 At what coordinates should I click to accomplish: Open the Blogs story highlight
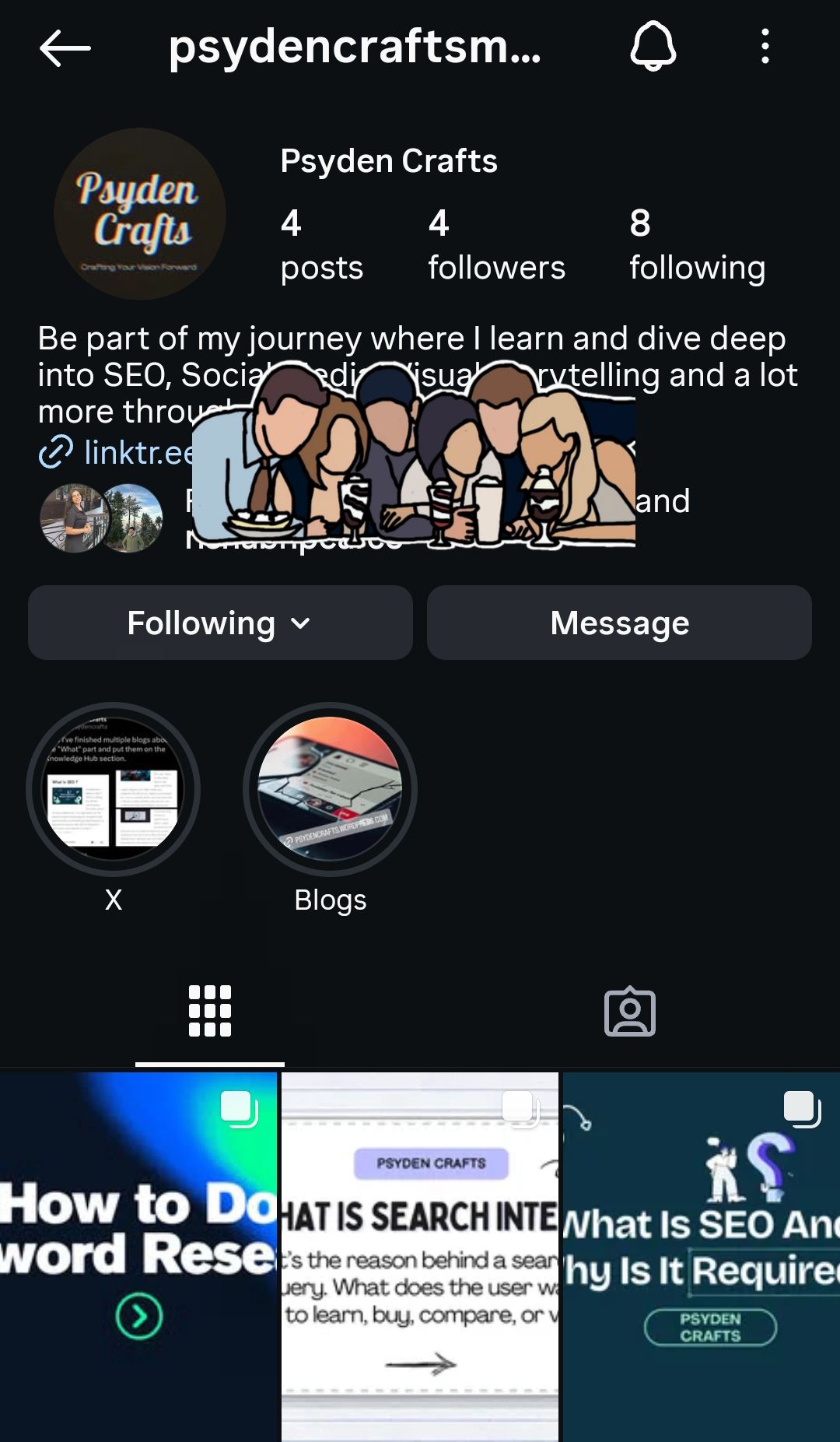[x=330, y=789]
